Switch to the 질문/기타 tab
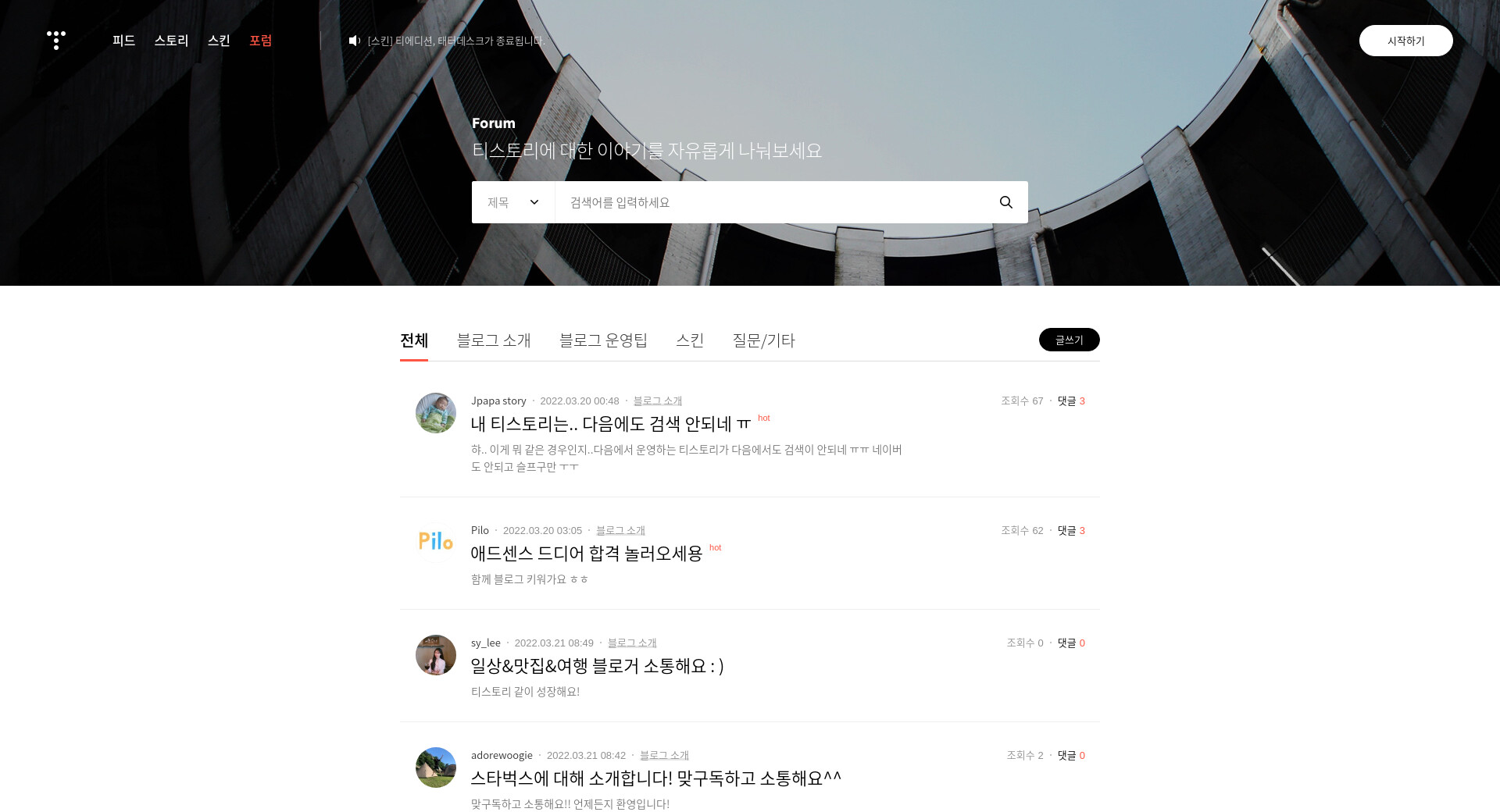1500x812 pixels. coord(763,340)
